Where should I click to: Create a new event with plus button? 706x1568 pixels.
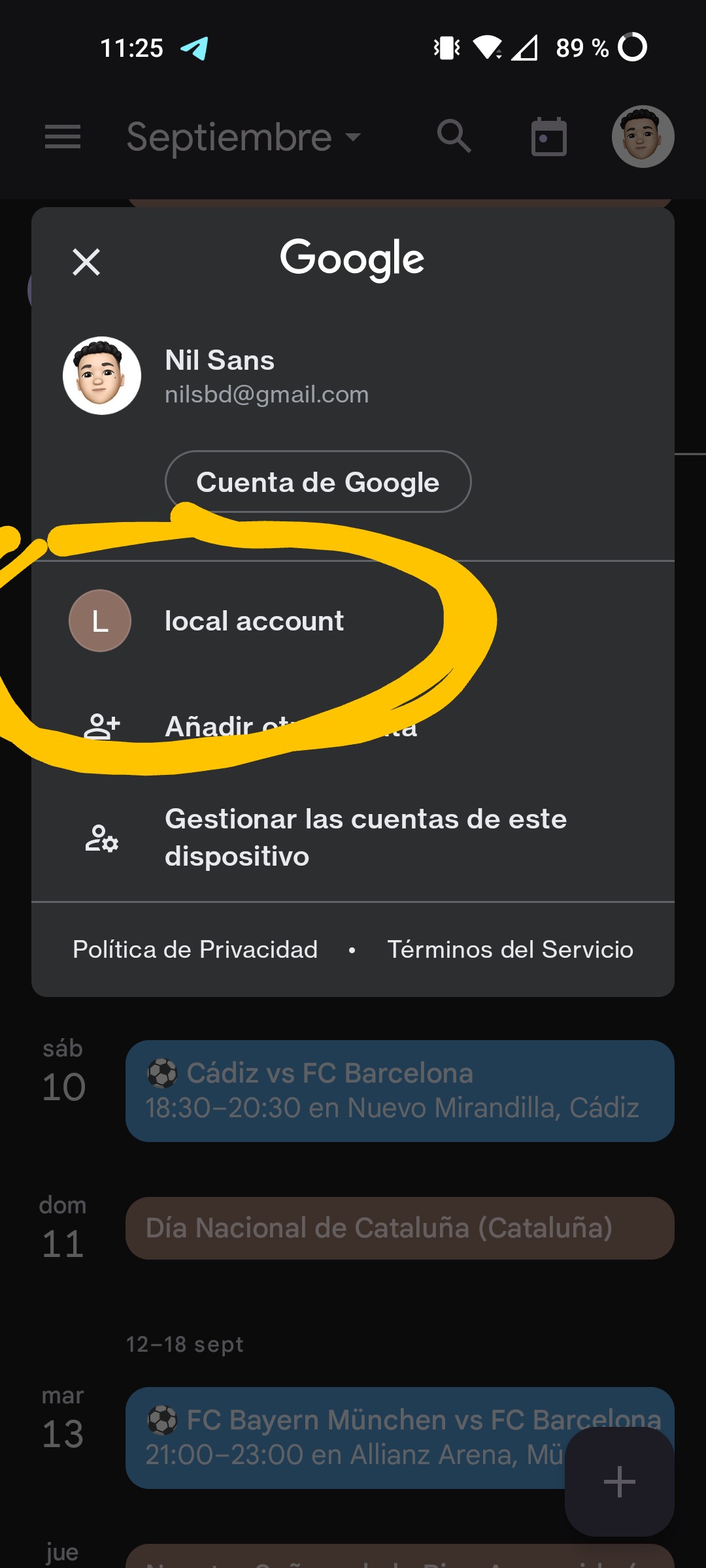point(619,1481)
